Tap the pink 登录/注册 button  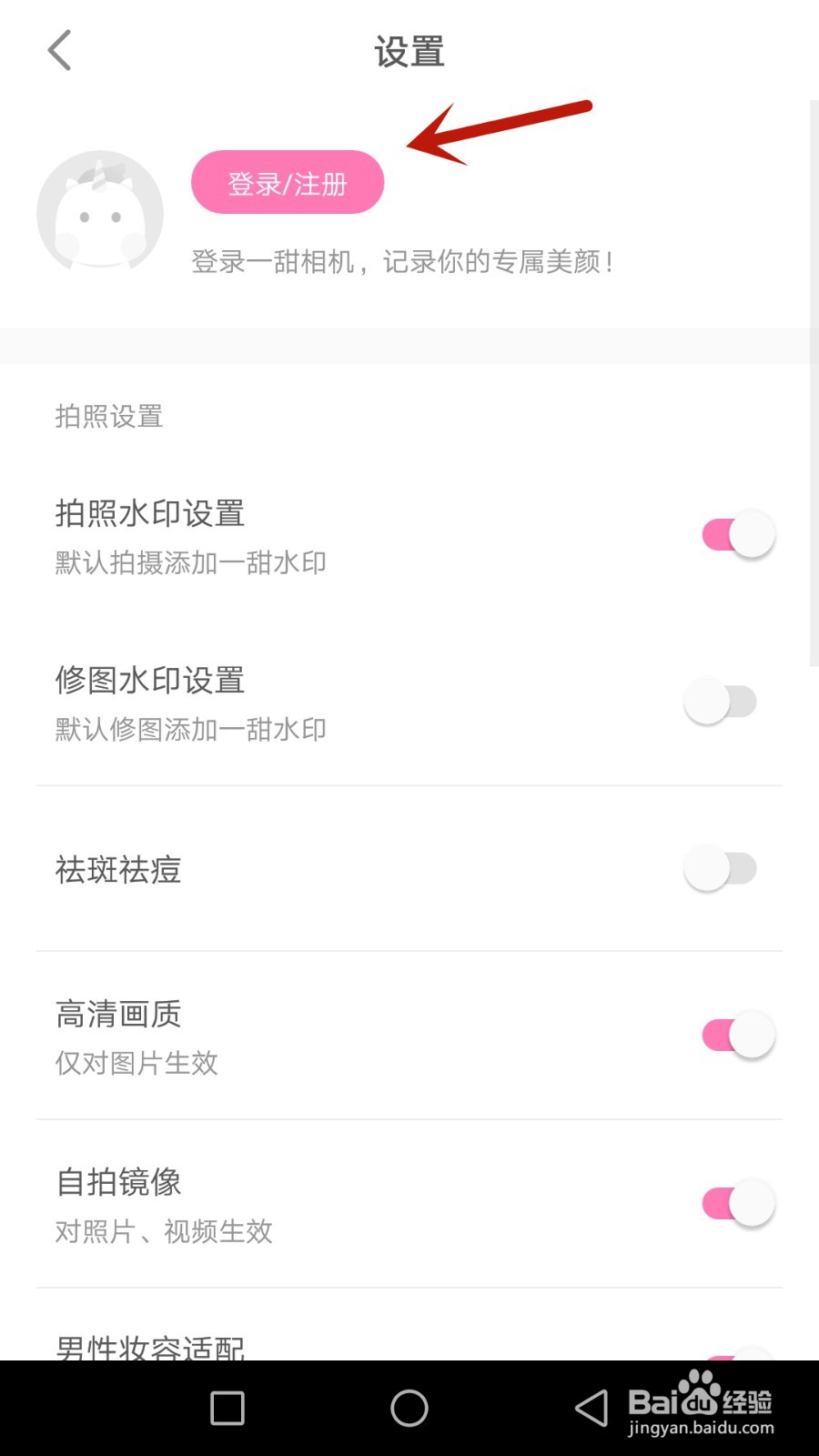coord(287,182)
